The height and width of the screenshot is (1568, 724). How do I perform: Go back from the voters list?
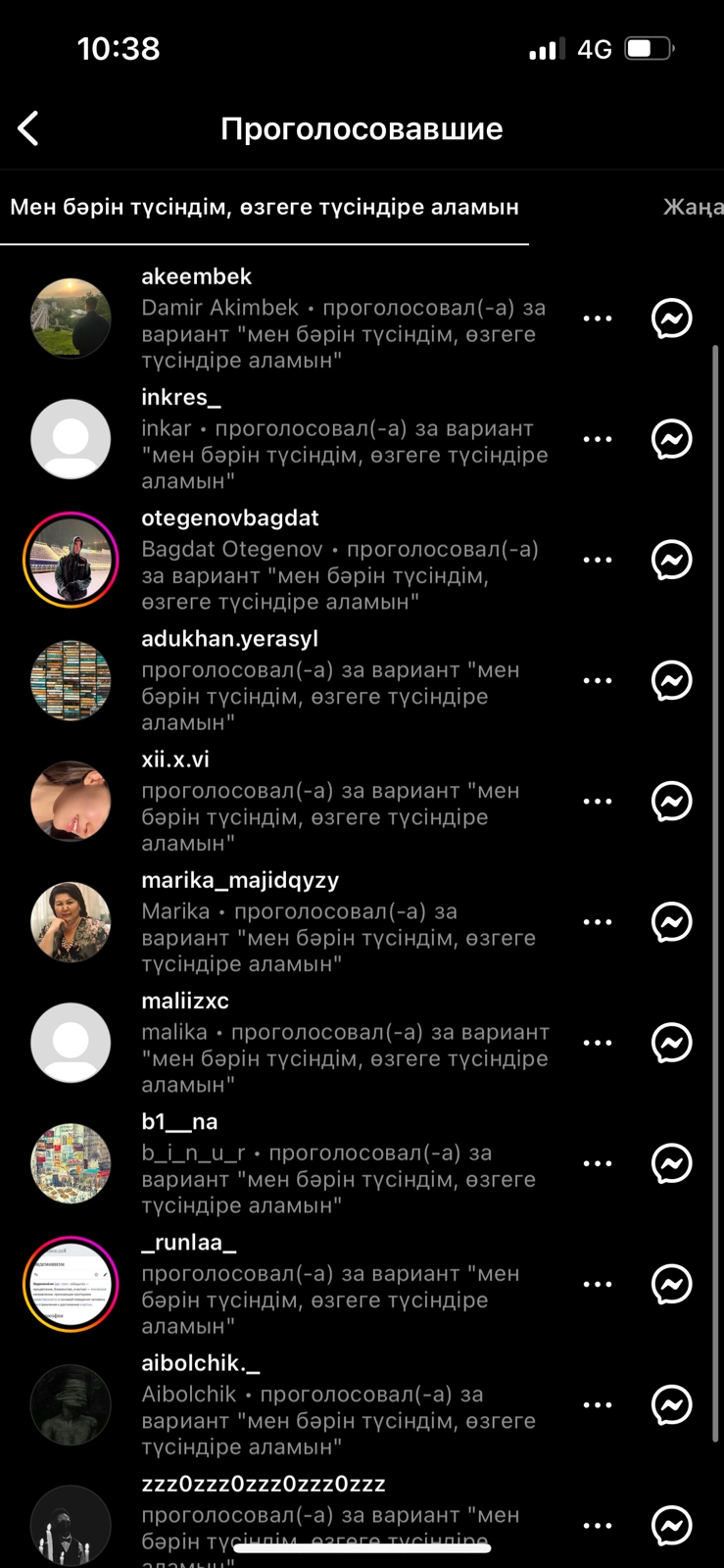tap(28, 128)
